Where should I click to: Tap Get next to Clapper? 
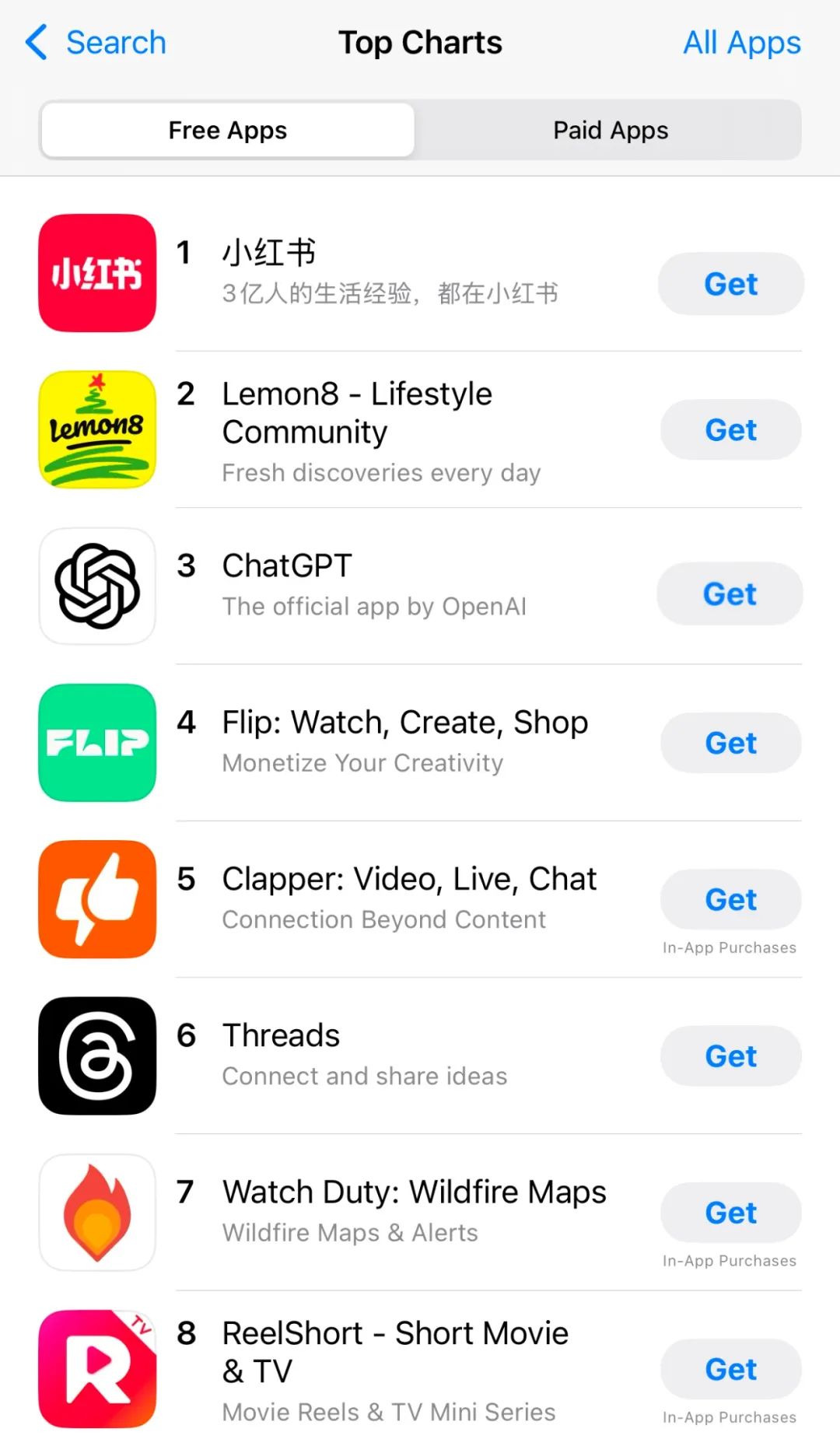(730, 899)
